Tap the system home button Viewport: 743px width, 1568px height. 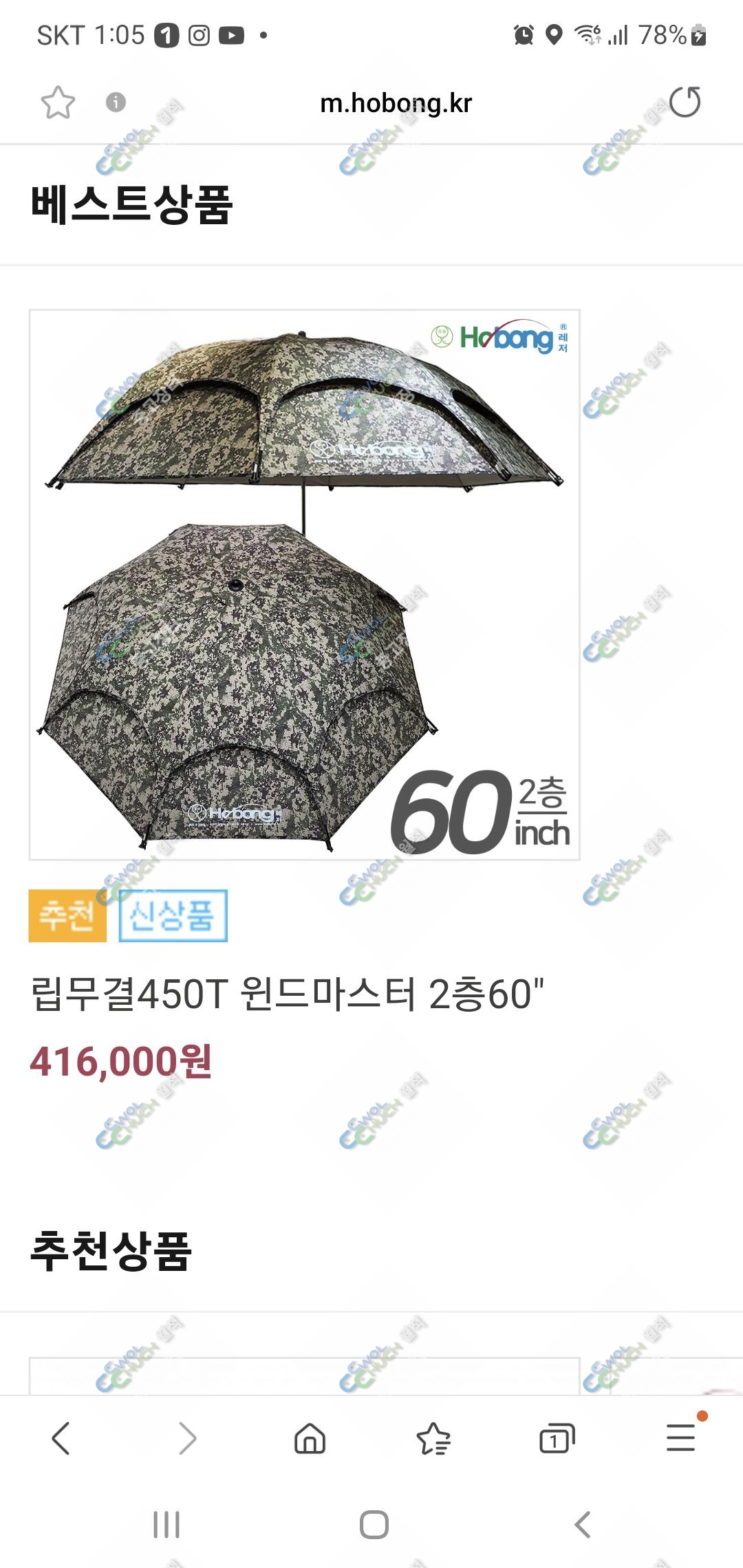tap(374, 1525)
